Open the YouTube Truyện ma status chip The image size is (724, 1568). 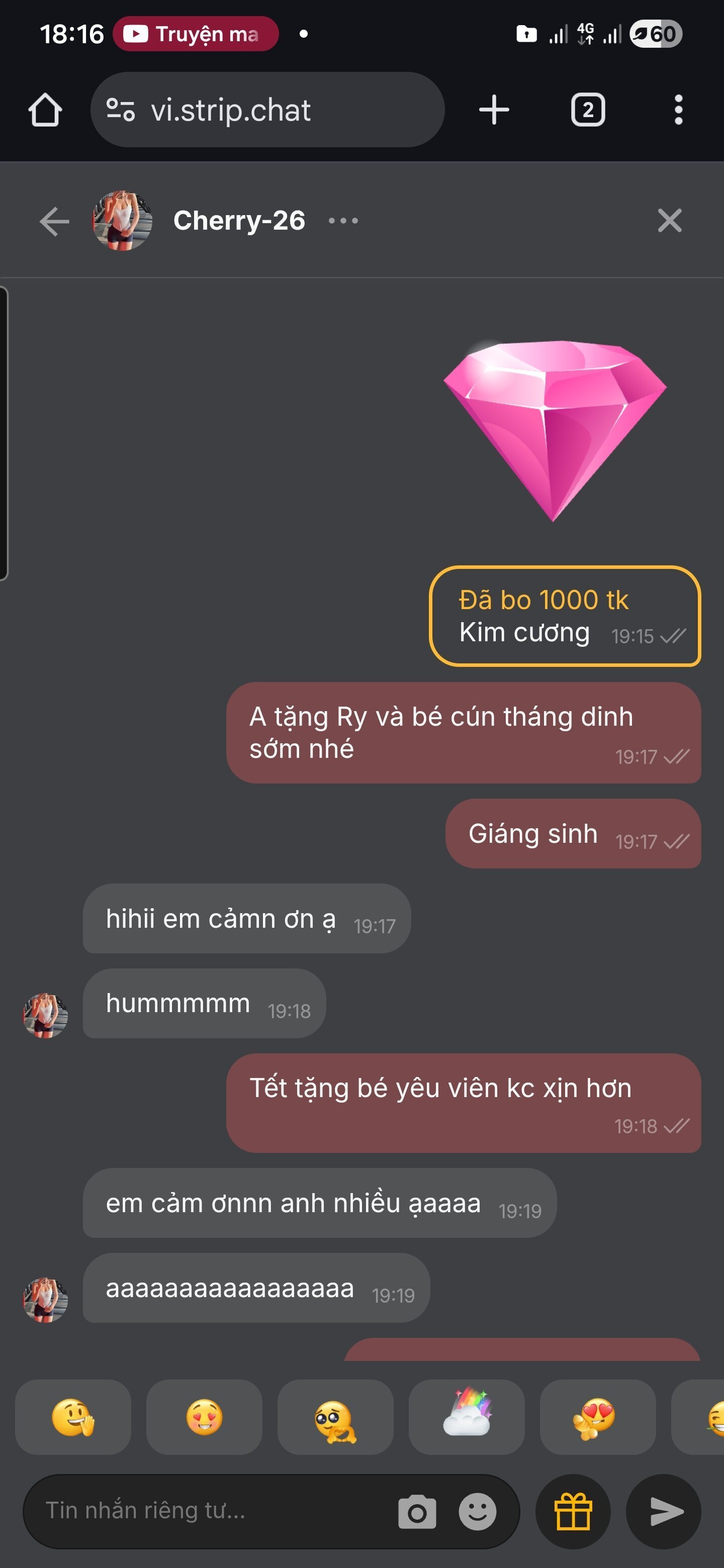click(x=196, y=34)
